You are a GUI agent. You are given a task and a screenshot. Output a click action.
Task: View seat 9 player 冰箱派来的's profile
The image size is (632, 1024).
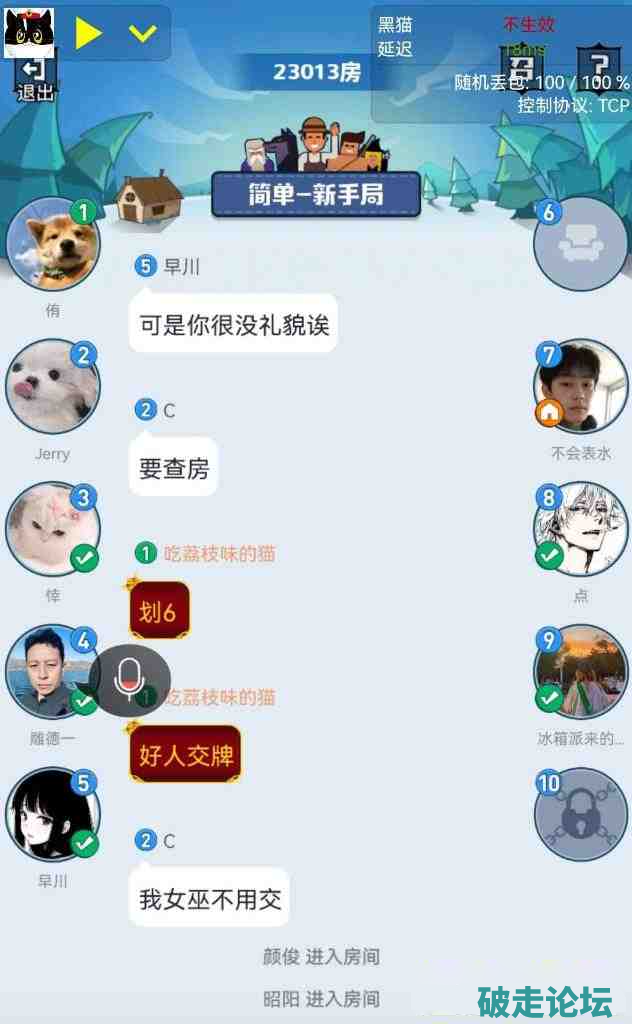[580, 672]
